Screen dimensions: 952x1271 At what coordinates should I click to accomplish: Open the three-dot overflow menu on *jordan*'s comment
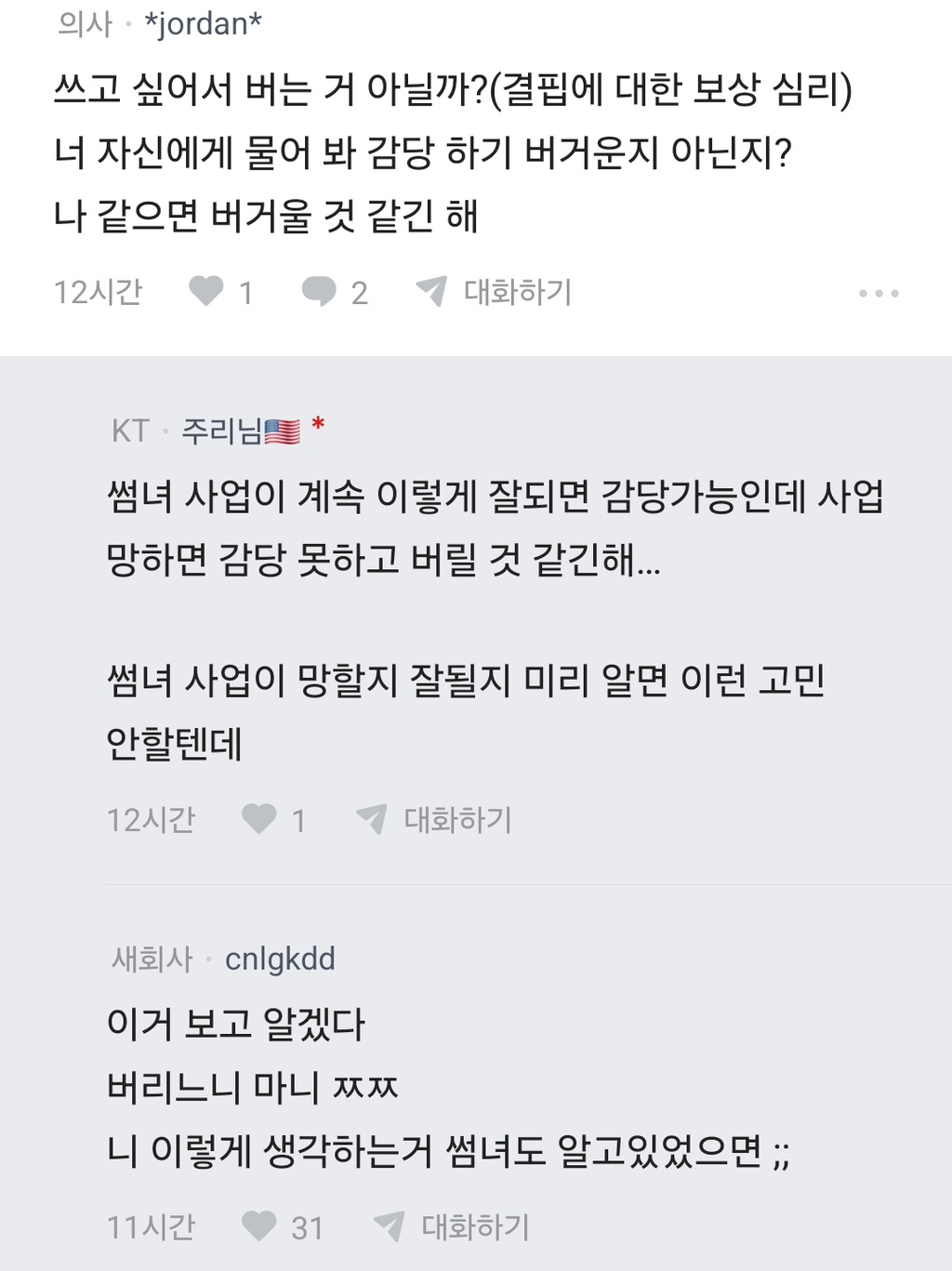[878, 291]
